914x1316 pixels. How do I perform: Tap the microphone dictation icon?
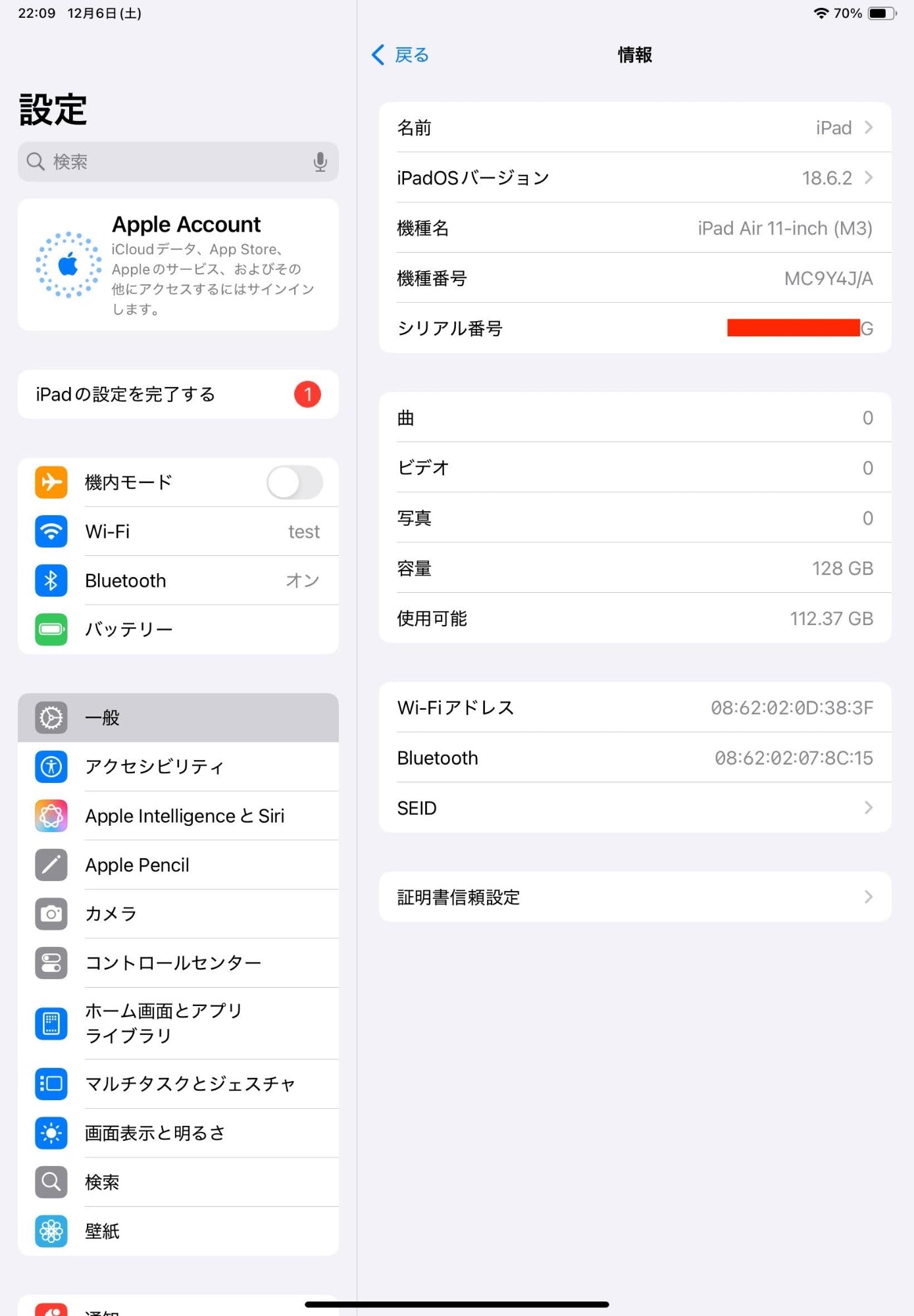(320, 162)
